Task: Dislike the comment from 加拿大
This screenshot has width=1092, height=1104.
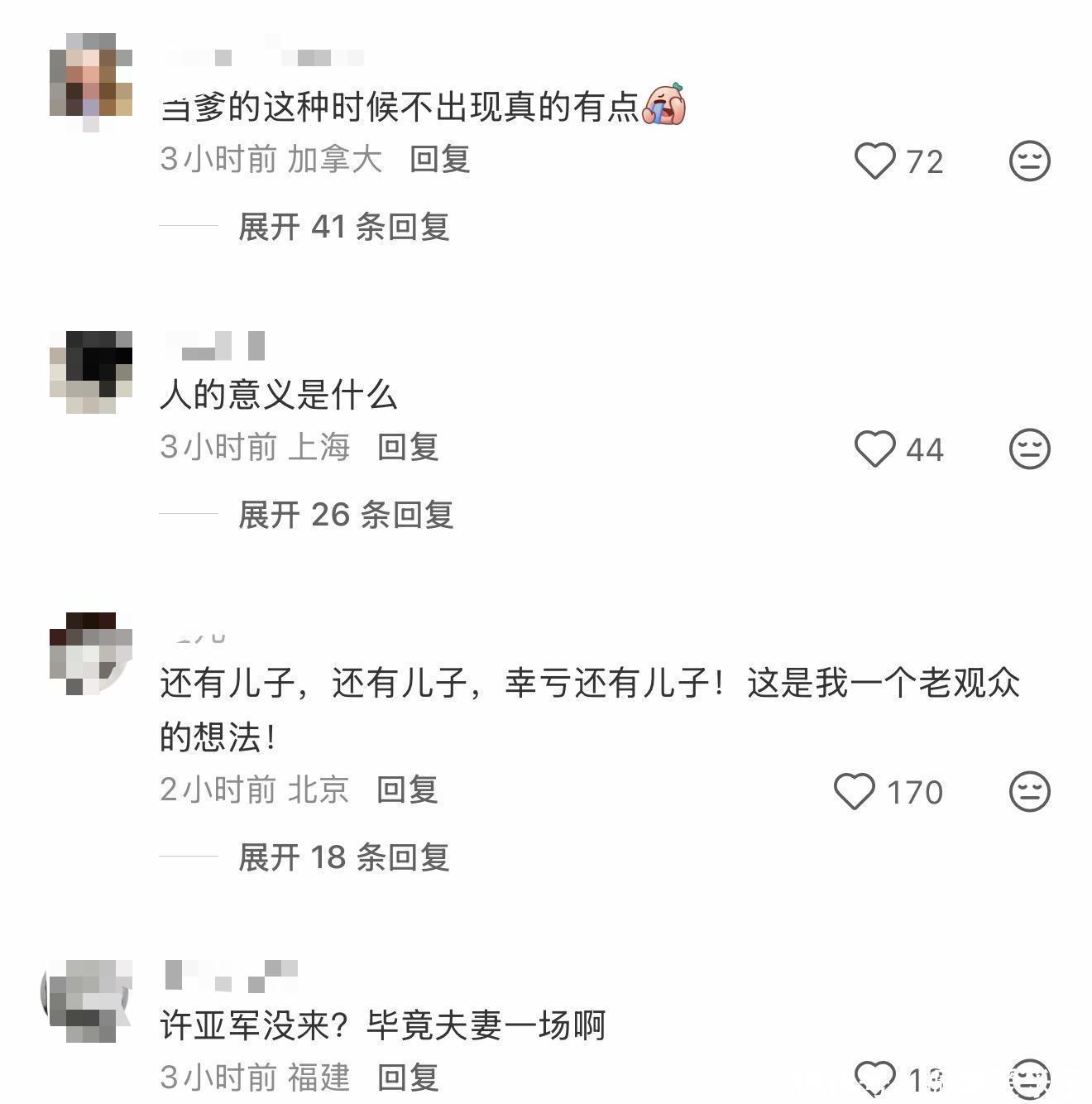Action: (x=1029, y=161)
